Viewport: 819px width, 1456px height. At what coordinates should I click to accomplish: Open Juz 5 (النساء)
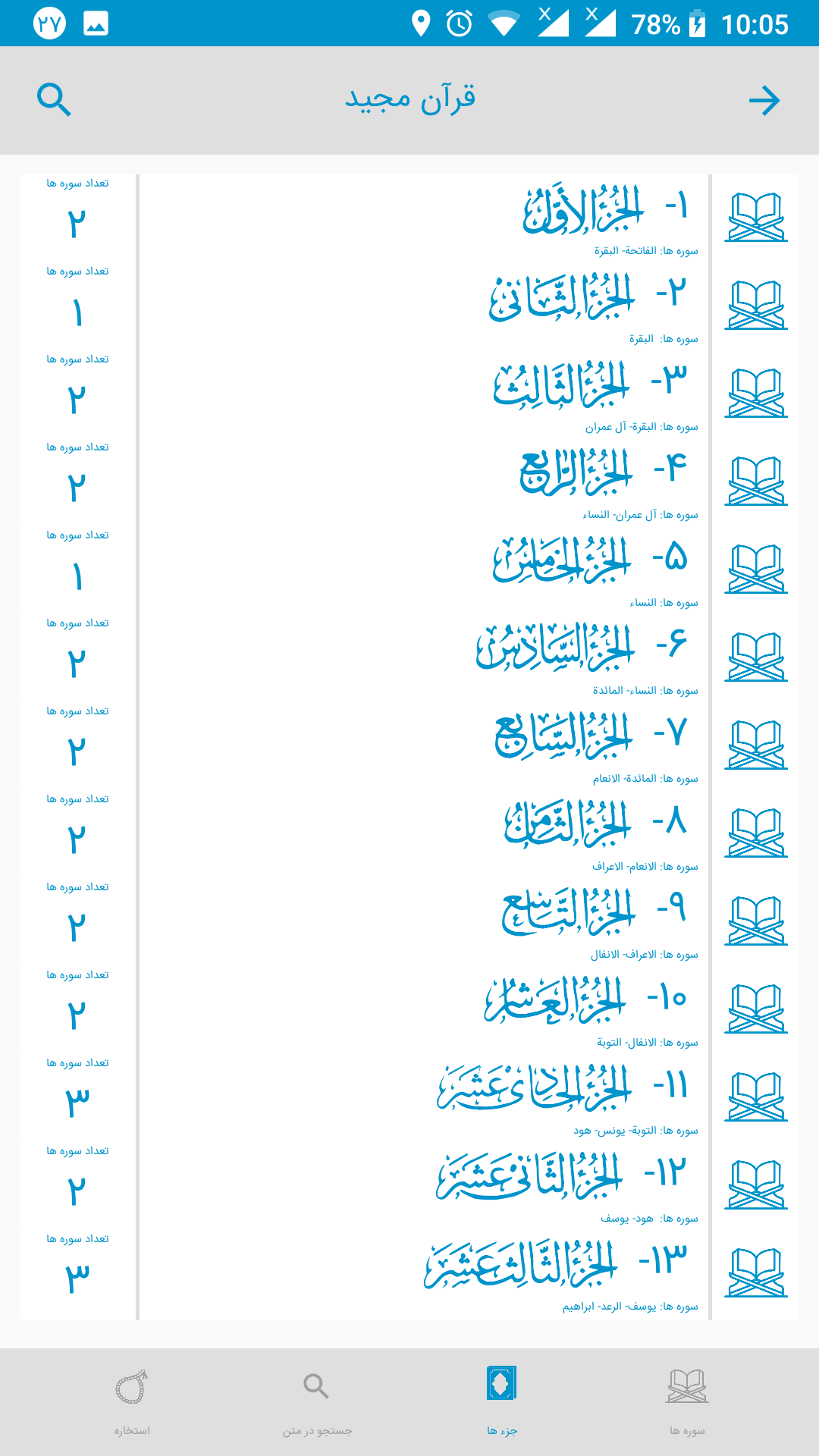[x=425, y=570]
